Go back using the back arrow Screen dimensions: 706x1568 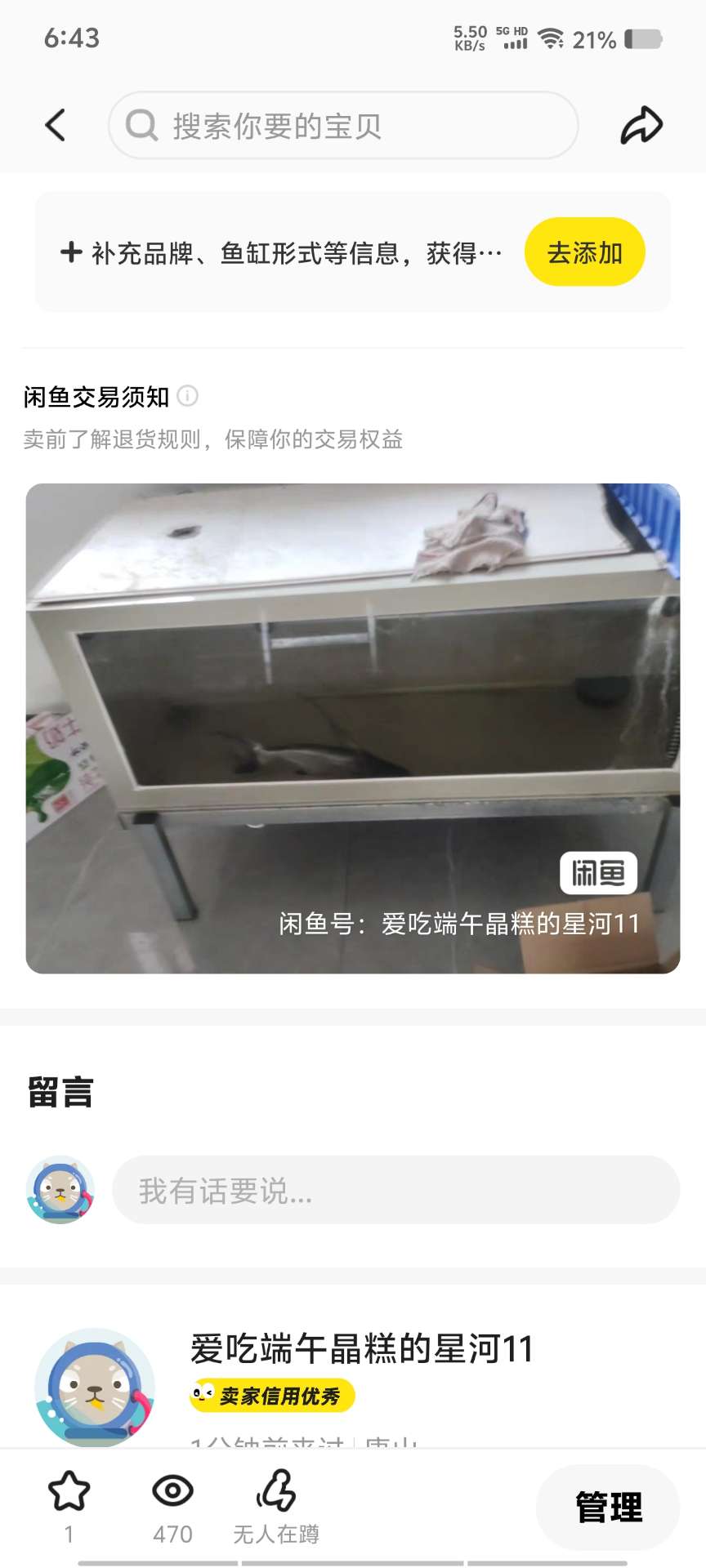click(56, 126)
